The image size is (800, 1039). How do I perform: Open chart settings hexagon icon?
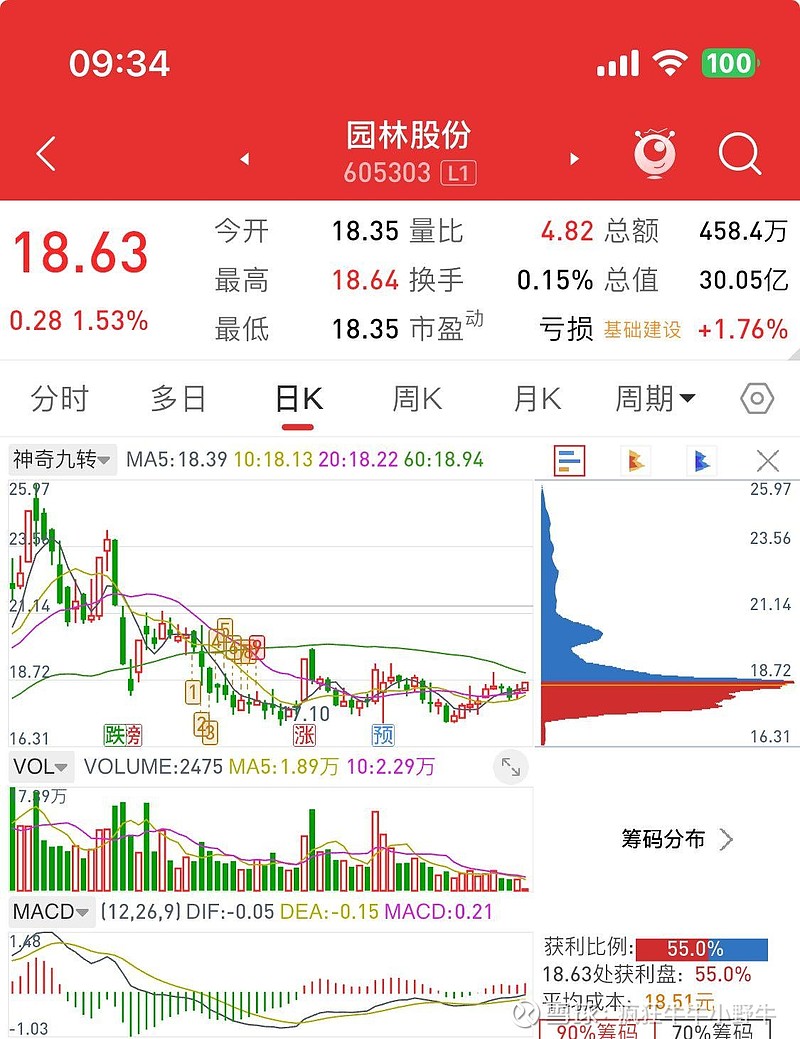pyautogui.click(x=757, y=399)
